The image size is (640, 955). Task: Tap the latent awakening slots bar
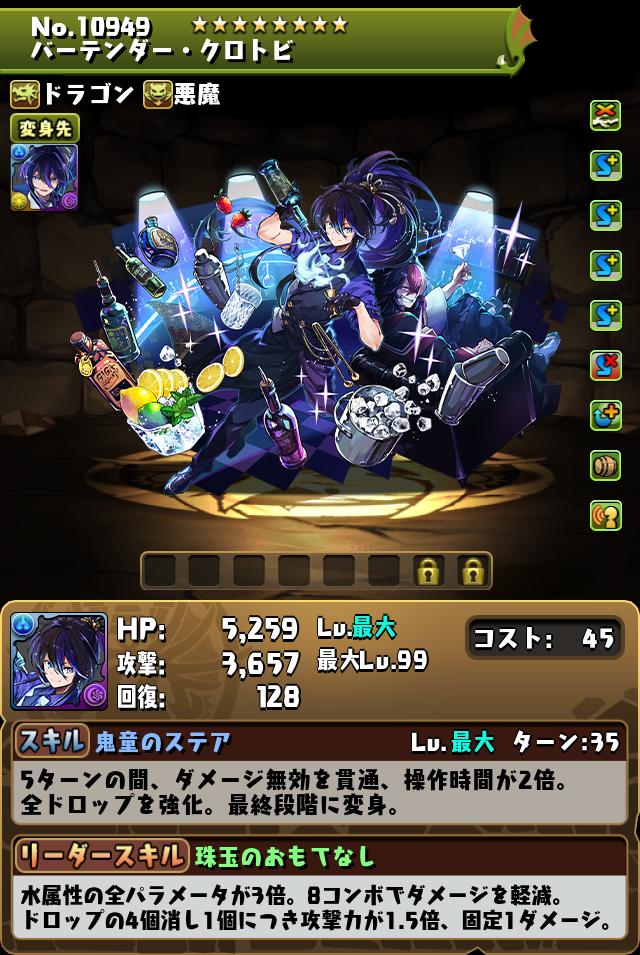[316, 571]
